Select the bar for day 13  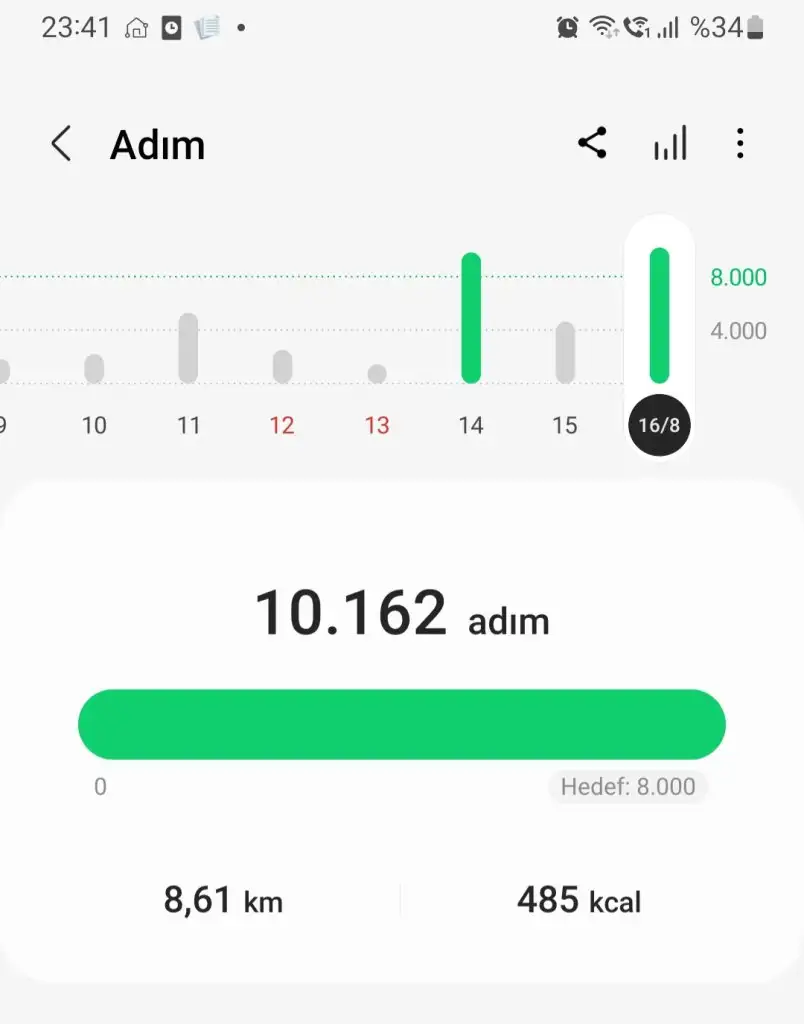pyautogui.click(x=377, y=373)
